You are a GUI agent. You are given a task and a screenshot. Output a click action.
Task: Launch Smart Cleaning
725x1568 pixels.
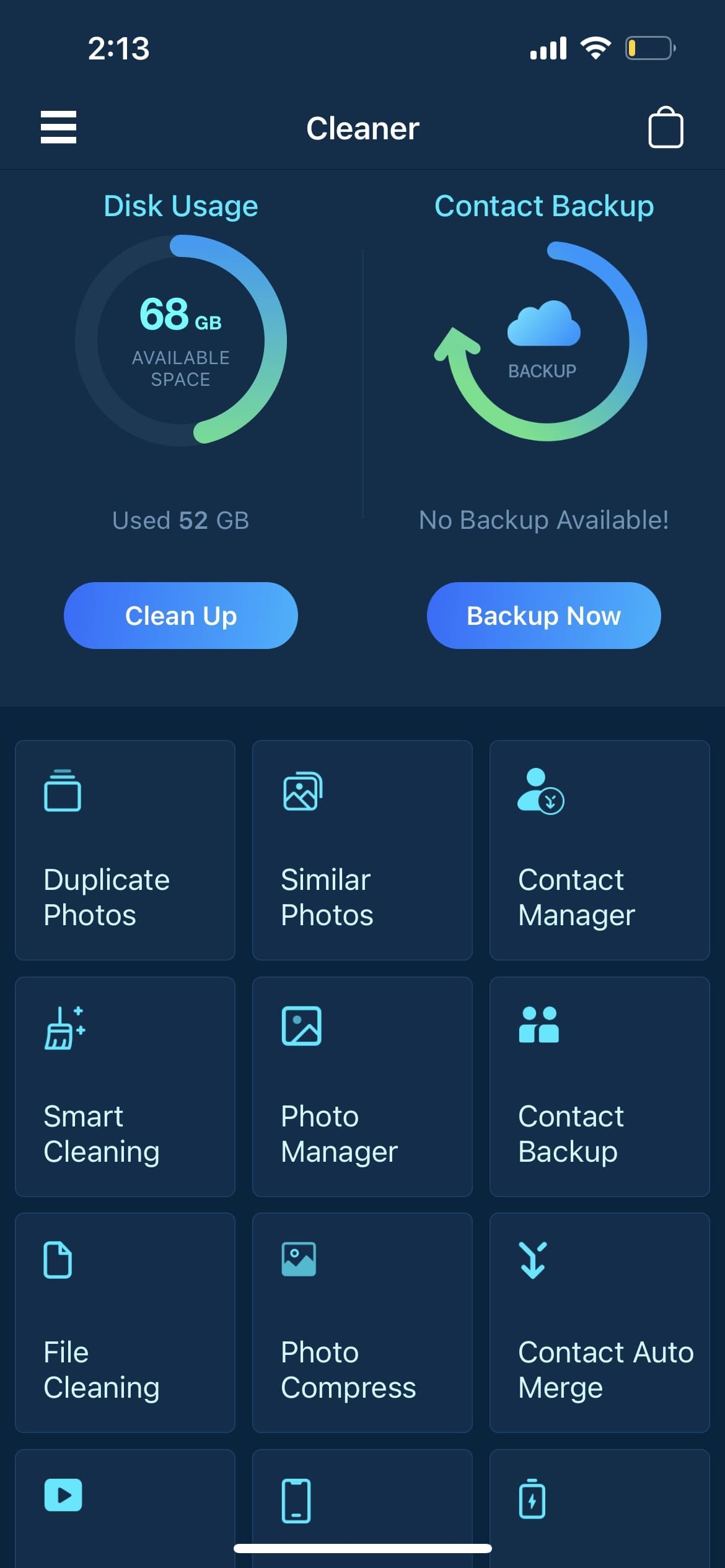[125, 1086]
